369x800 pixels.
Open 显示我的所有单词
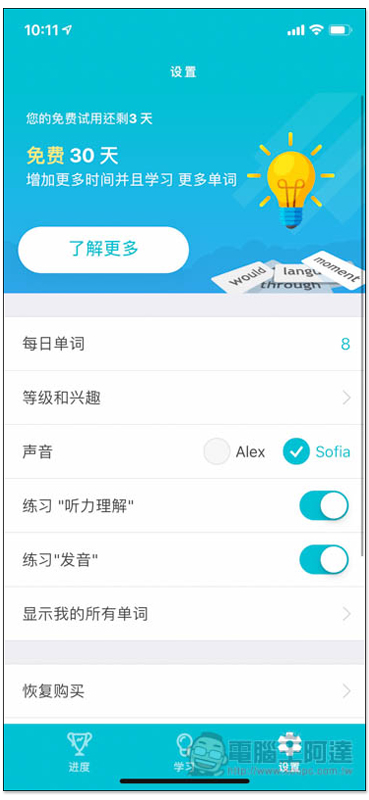pyautogui.click(x=184, y=614)
